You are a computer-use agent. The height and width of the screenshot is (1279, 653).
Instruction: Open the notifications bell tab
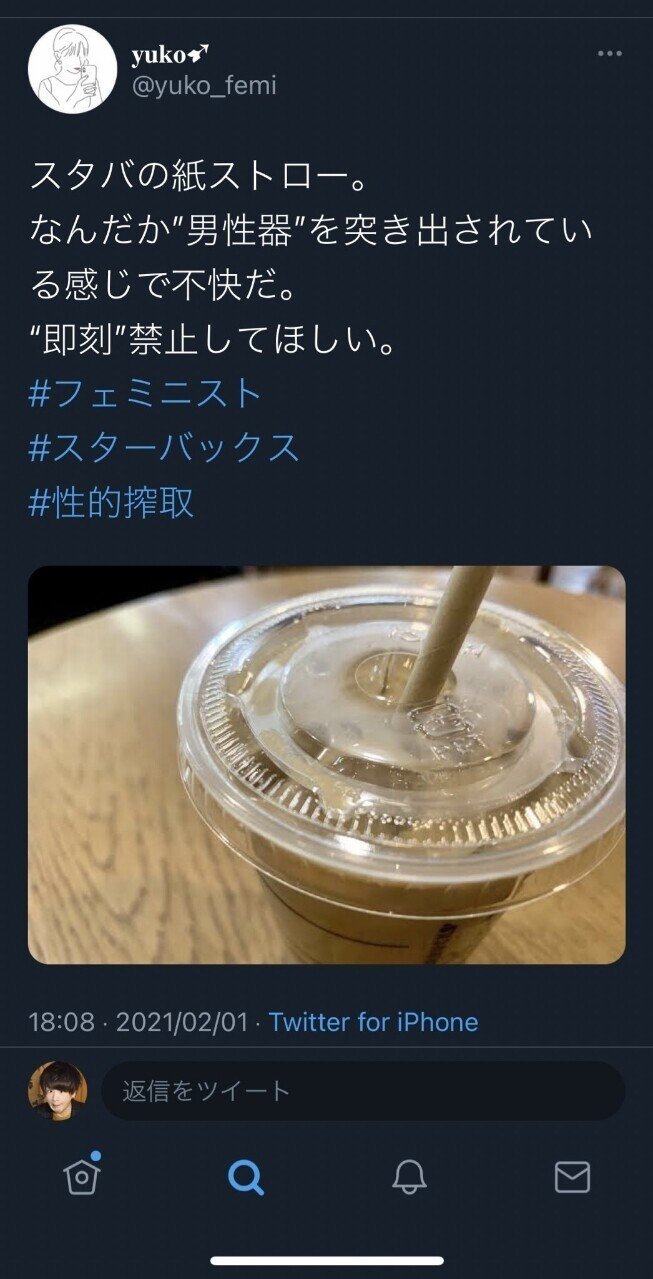tap(409, 1177)
